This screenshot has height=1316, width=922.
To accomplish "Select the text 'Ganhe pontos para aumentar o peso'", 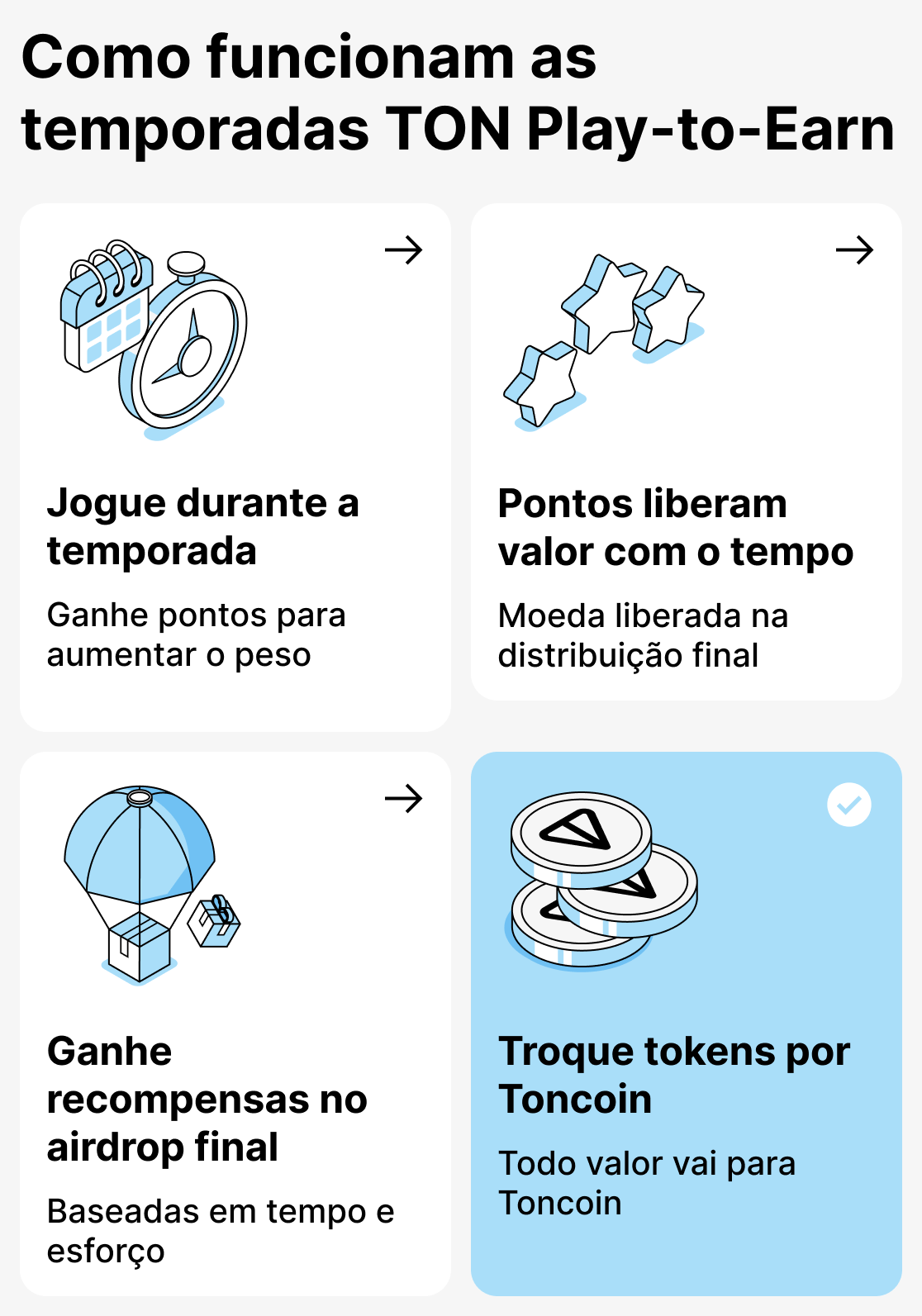I will point(198,636).
